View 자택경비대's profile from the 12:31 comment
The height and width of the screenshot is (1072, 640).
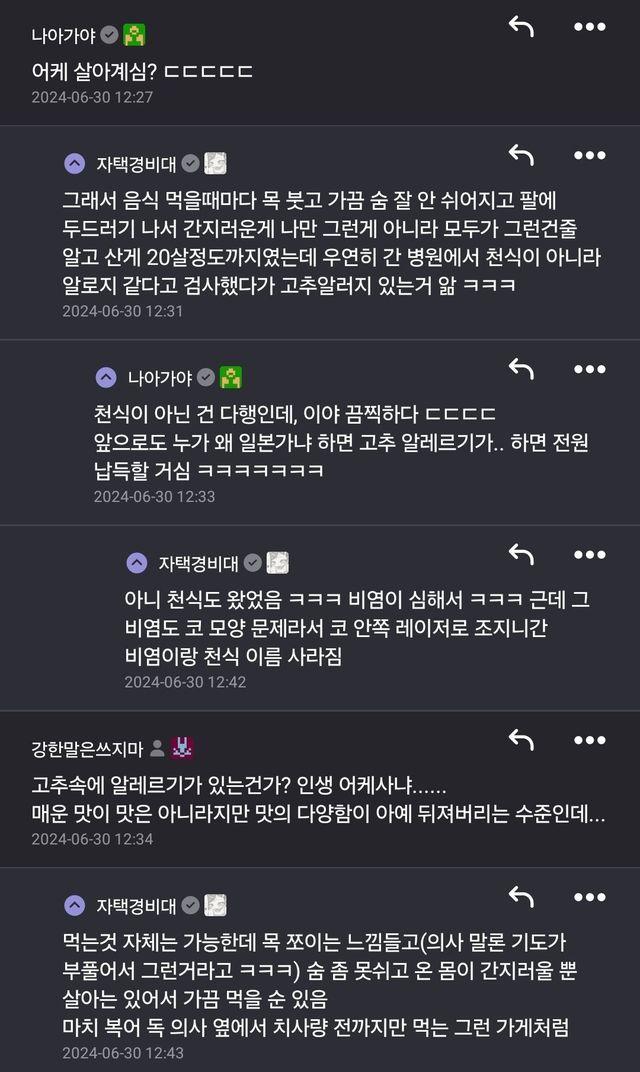[136, 163]
